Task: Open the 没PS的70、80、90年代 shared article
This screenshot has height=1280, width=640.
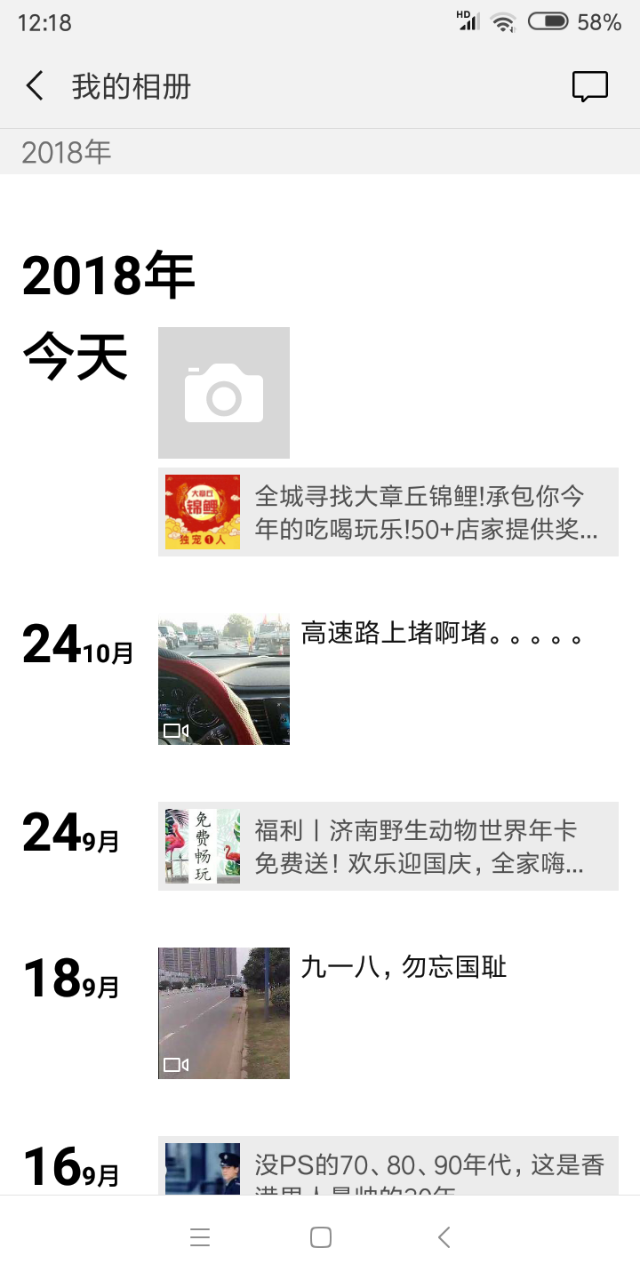Action: 388,1166
